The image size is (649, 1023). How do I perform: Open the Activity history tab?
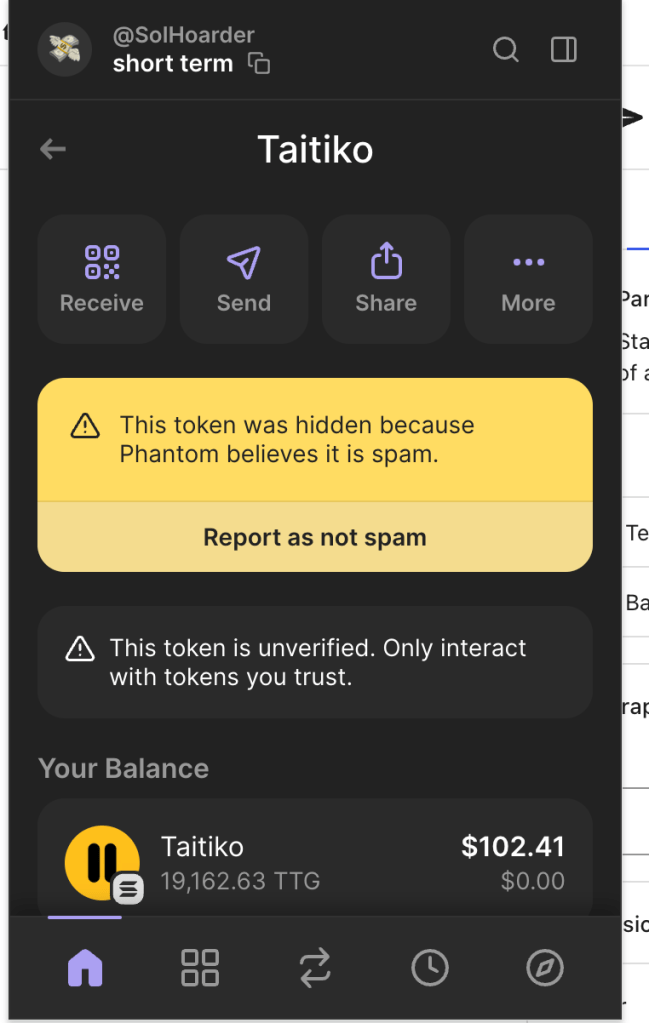click(430, 968)
